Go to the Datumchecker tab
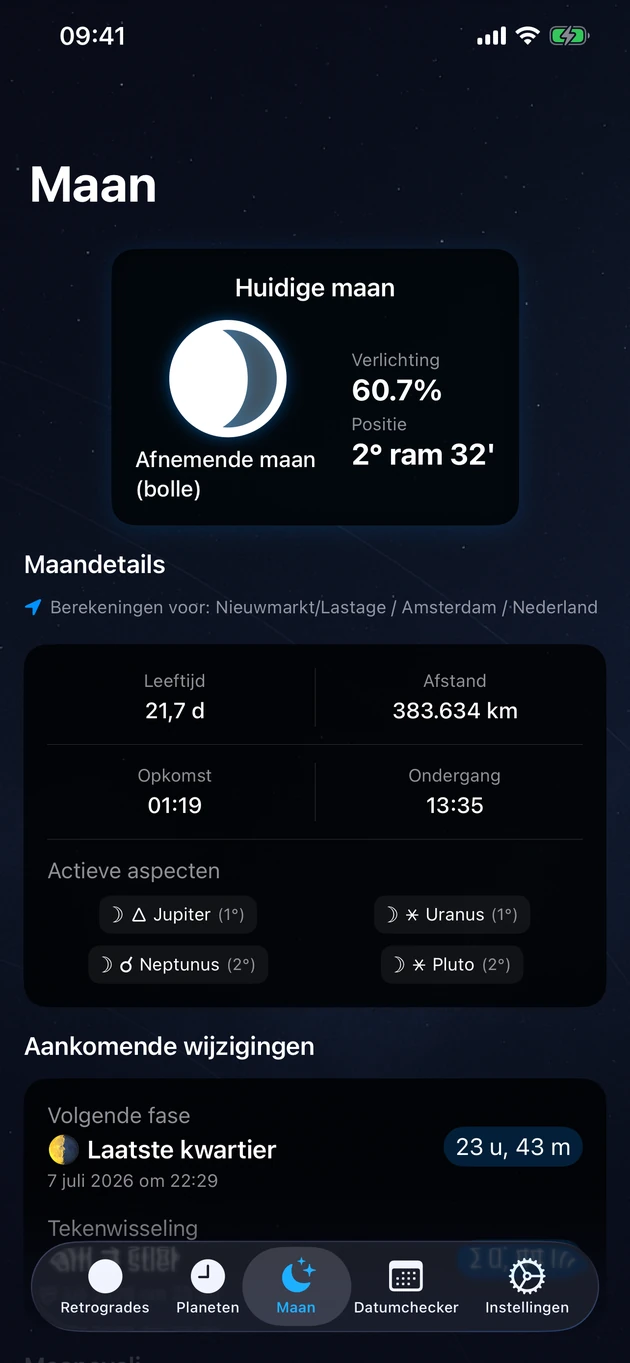This screenshot has width=630, height=1363. point(406,1287)
